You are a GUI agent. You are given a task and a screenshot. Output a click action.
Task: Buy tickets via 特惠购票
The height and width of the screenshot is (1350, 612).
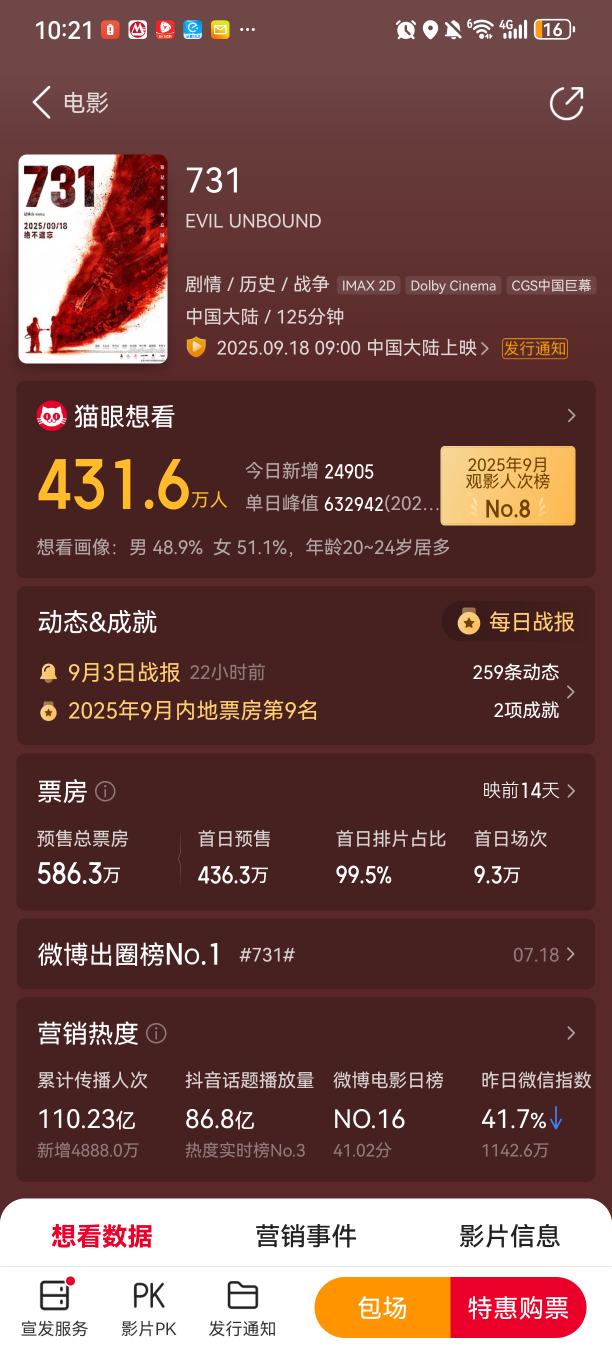tap(518, 1307)
